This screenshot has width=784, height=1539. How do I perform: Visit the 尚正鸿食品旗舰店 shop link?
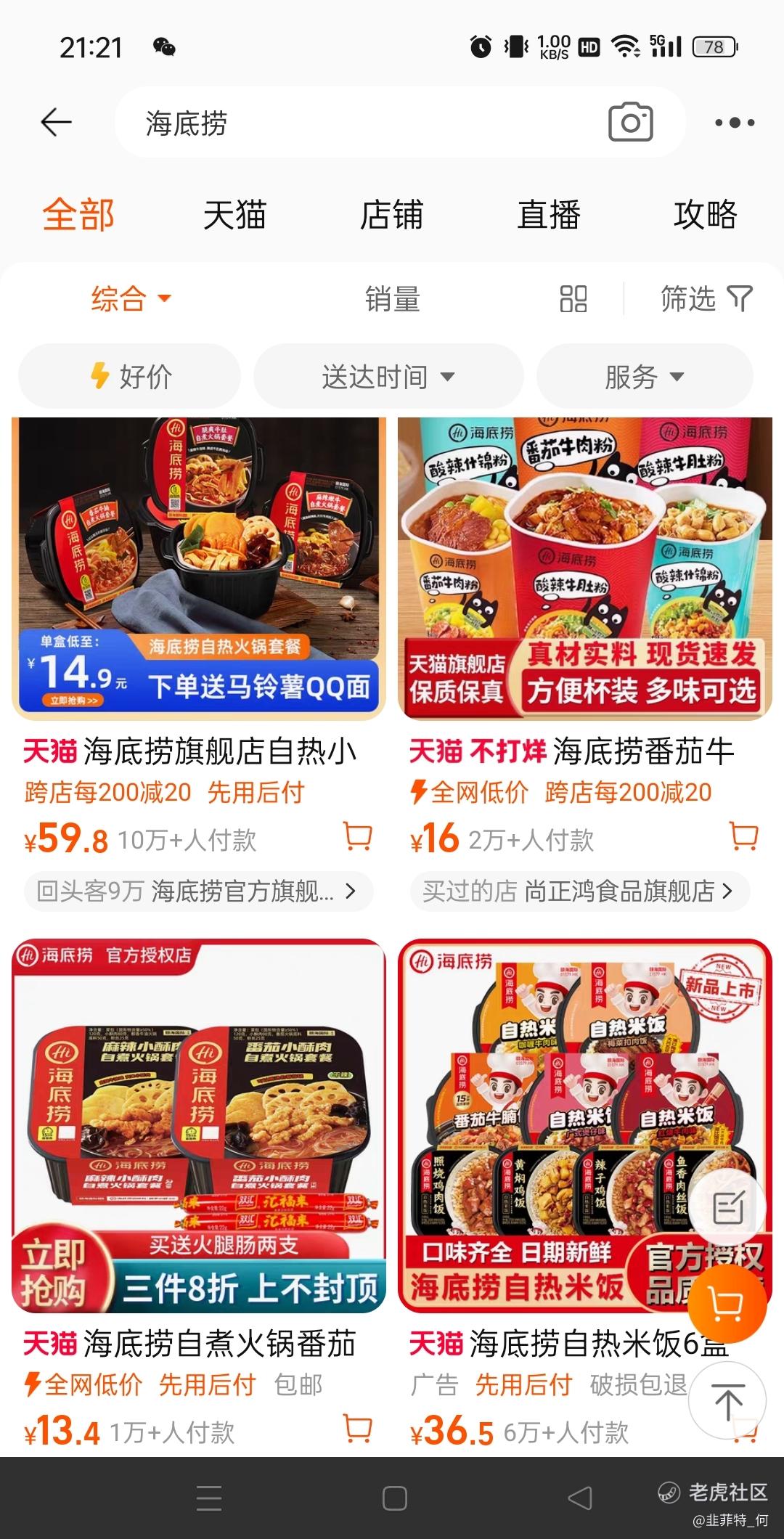[x=579, y=891]
